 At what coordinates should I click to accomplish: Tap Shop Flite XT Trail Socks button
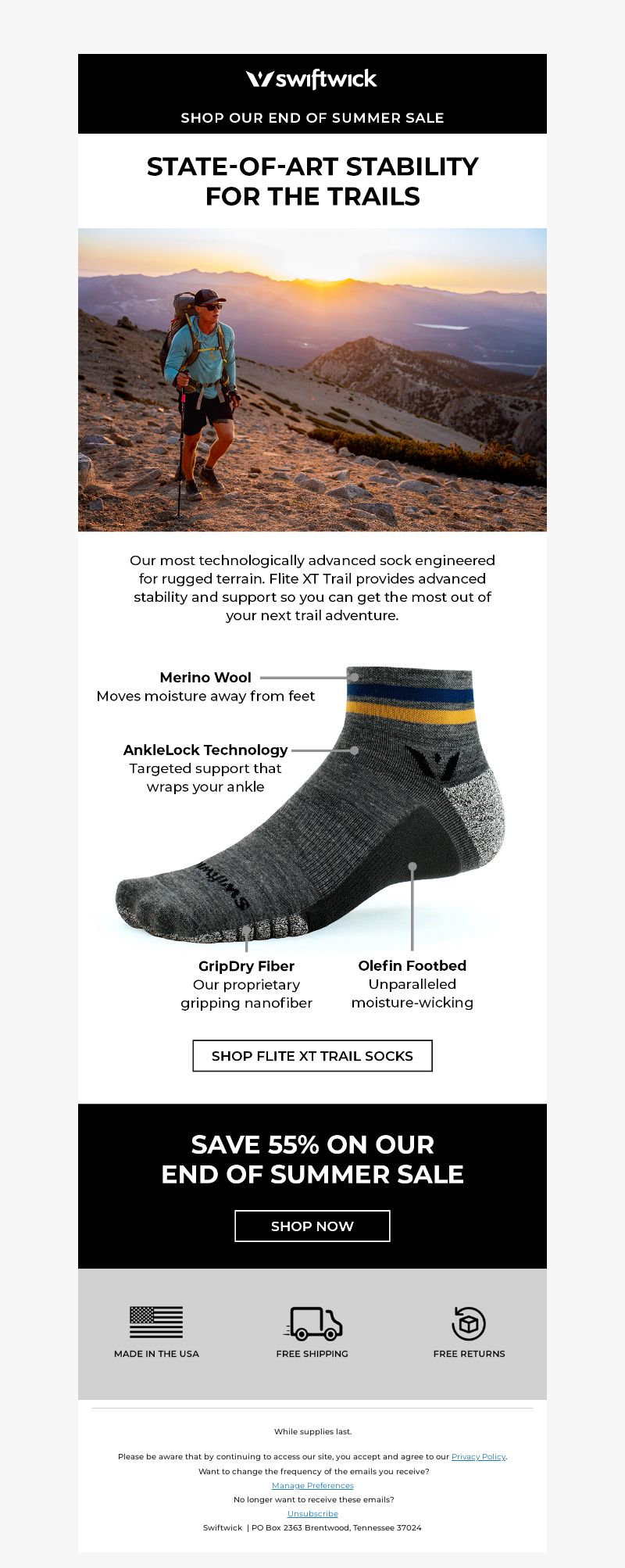[312, 1056]
